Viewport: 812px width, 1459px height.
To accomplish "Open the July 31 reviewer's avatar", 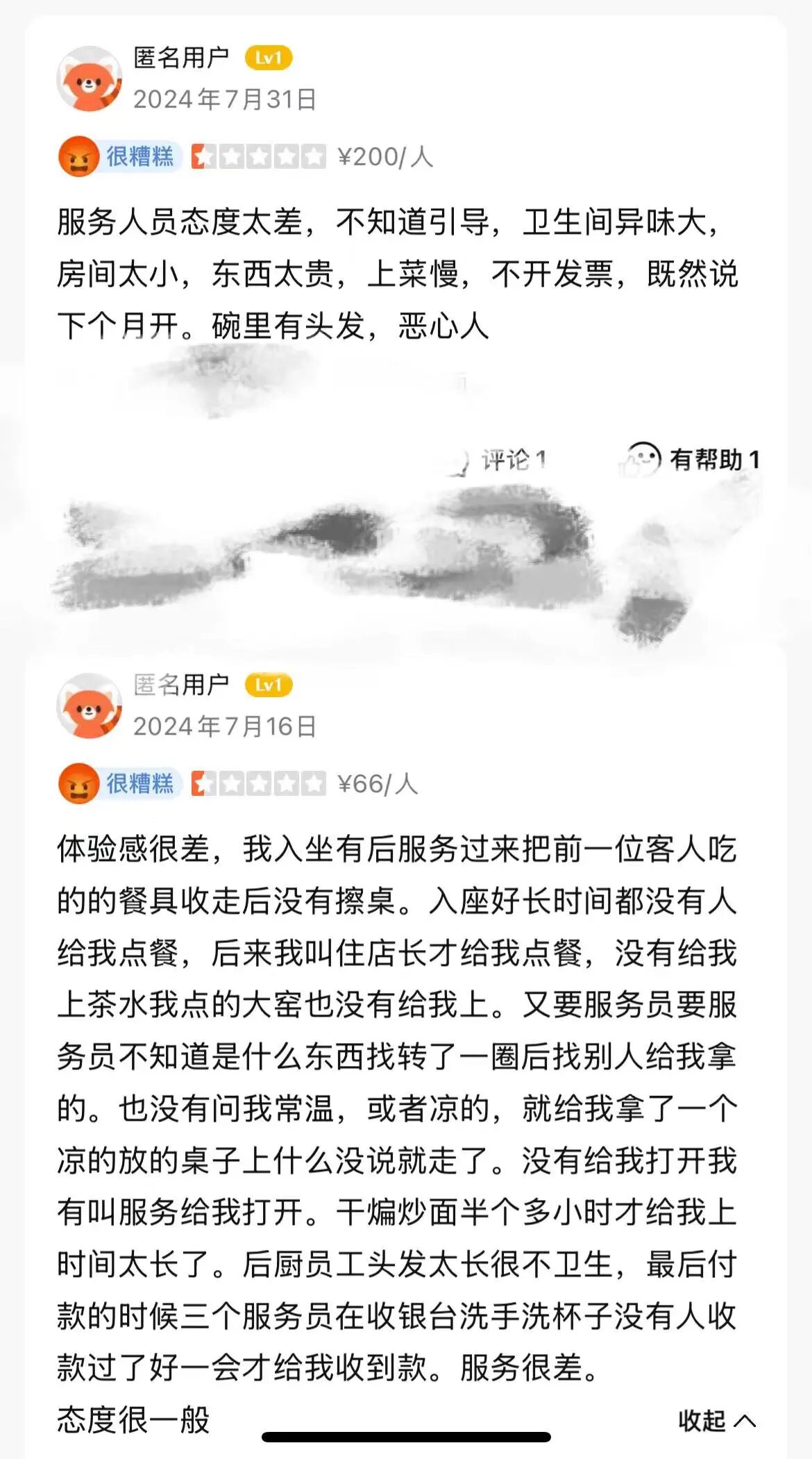I will click(90, 79).
